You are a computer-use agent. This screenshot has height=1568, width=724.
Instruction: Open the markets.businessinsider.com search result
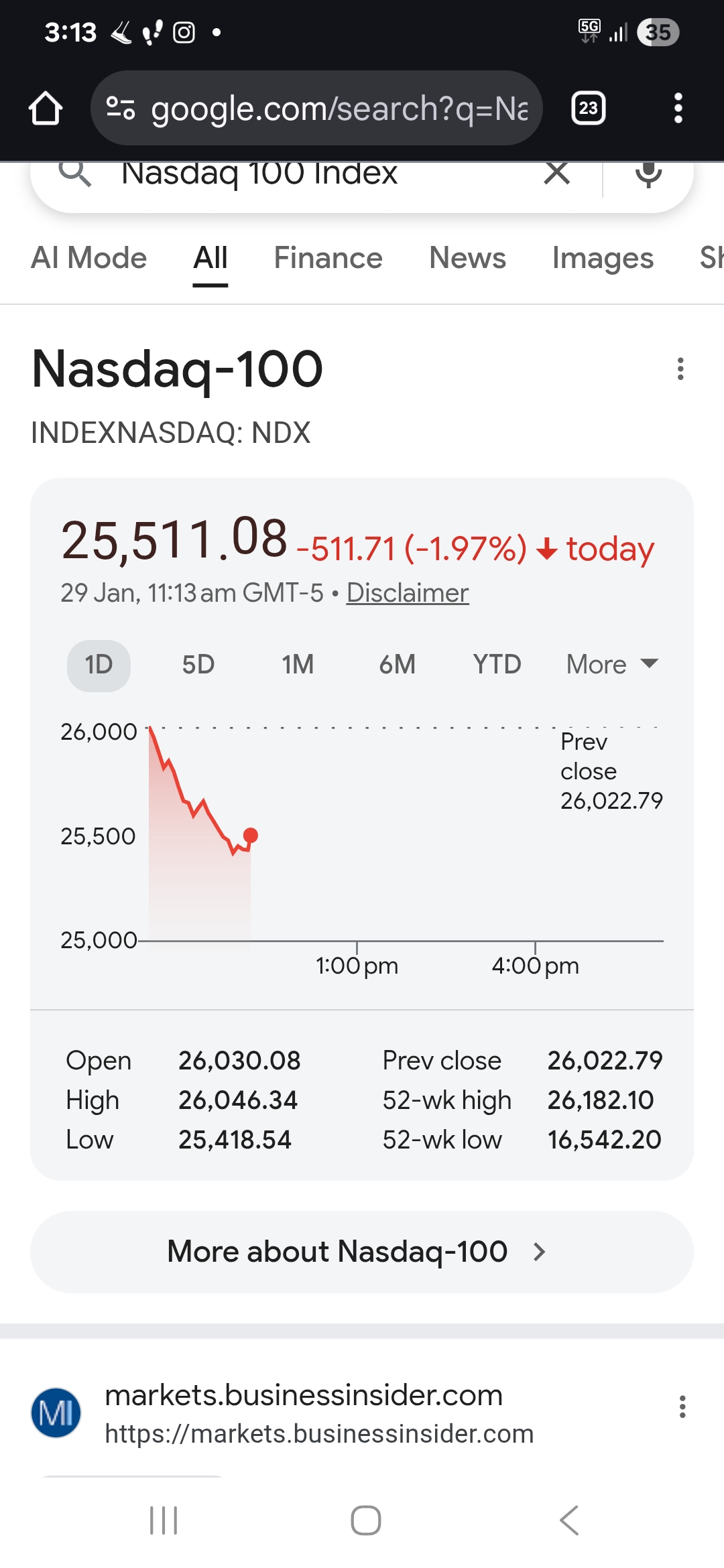pyautogui.click(x=303, y=1396)
